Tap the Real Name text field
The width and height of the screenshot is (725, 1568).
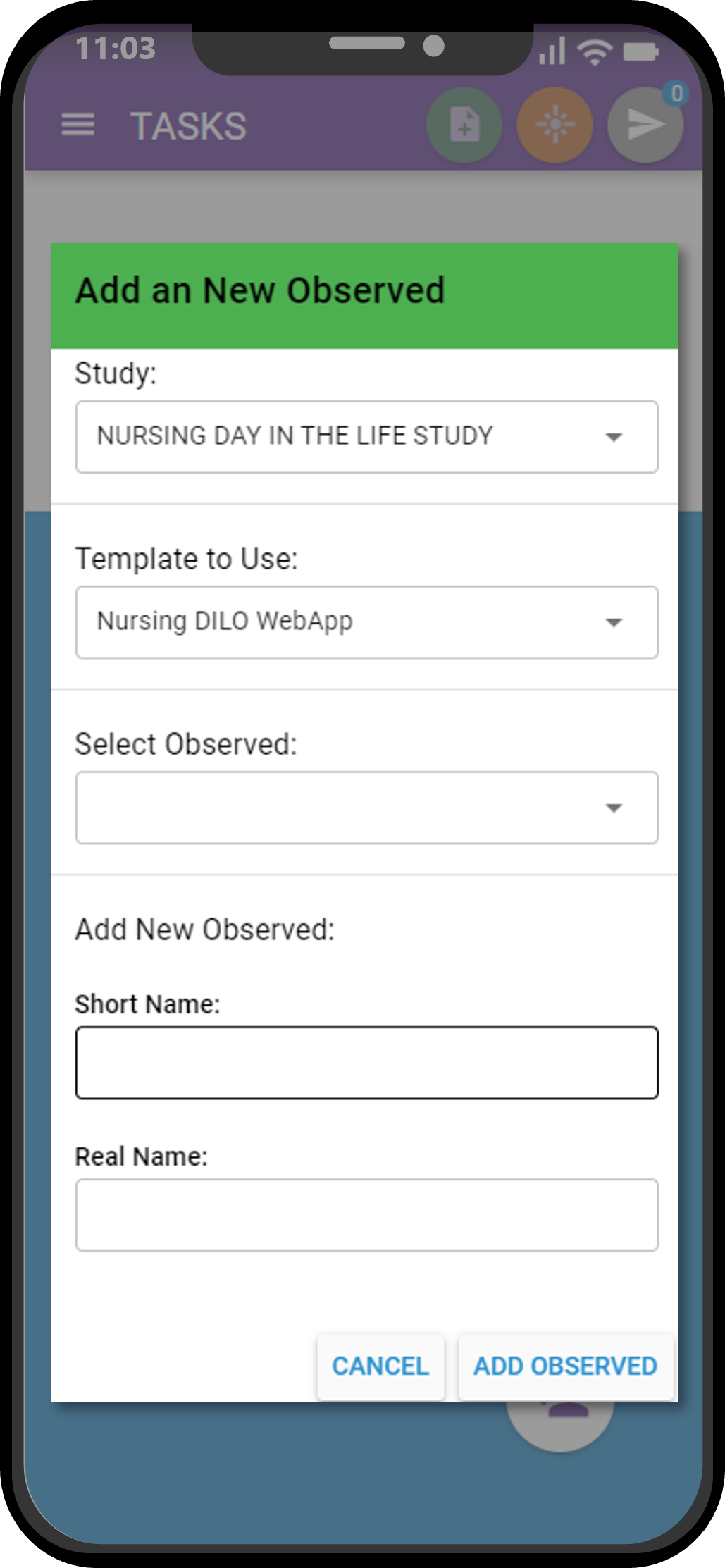[366, 1215]
